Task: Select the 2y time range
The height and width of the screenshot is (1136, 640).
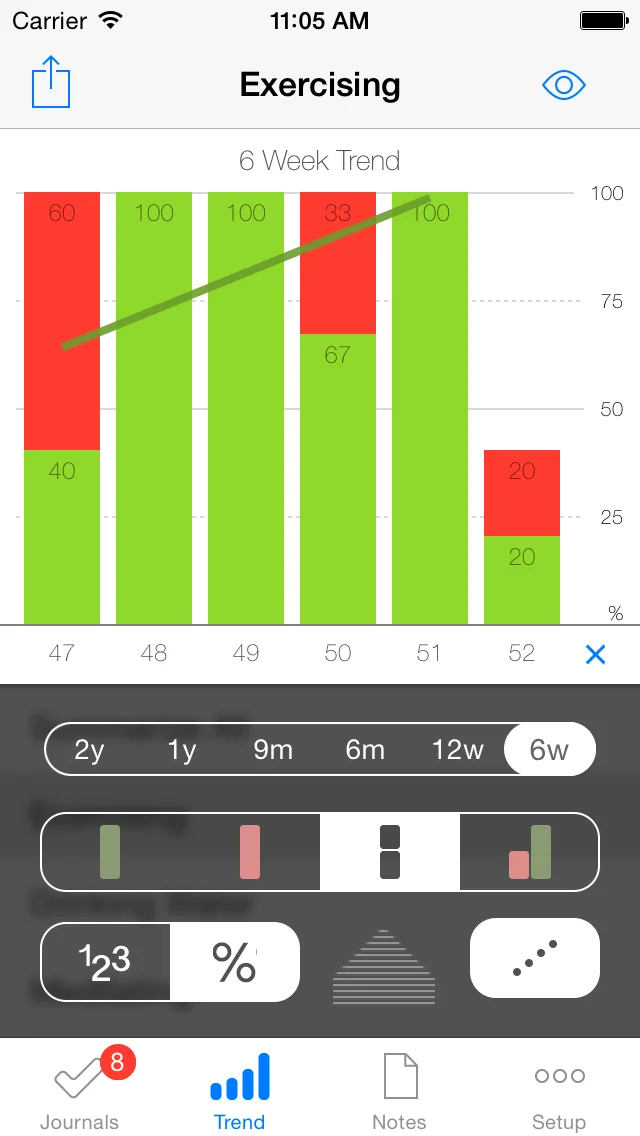Action: tap(89, 750)
